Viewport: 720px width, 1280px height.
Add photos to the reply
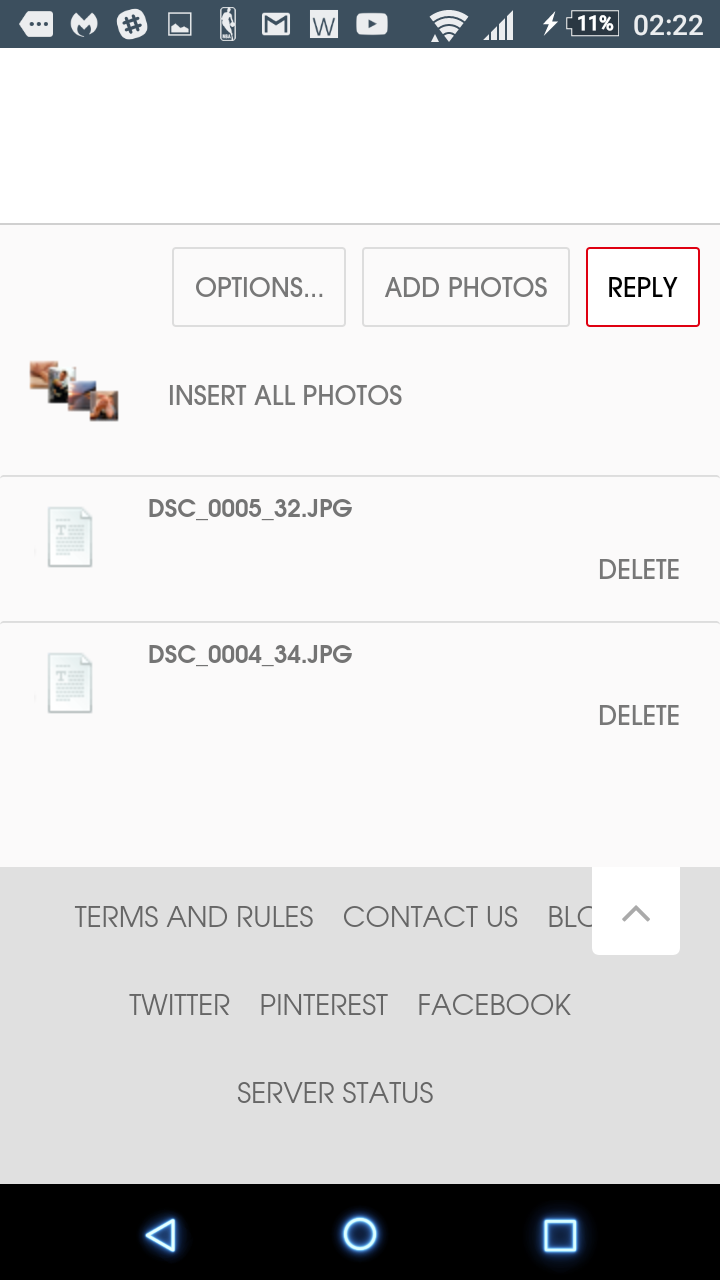point(466,287)
